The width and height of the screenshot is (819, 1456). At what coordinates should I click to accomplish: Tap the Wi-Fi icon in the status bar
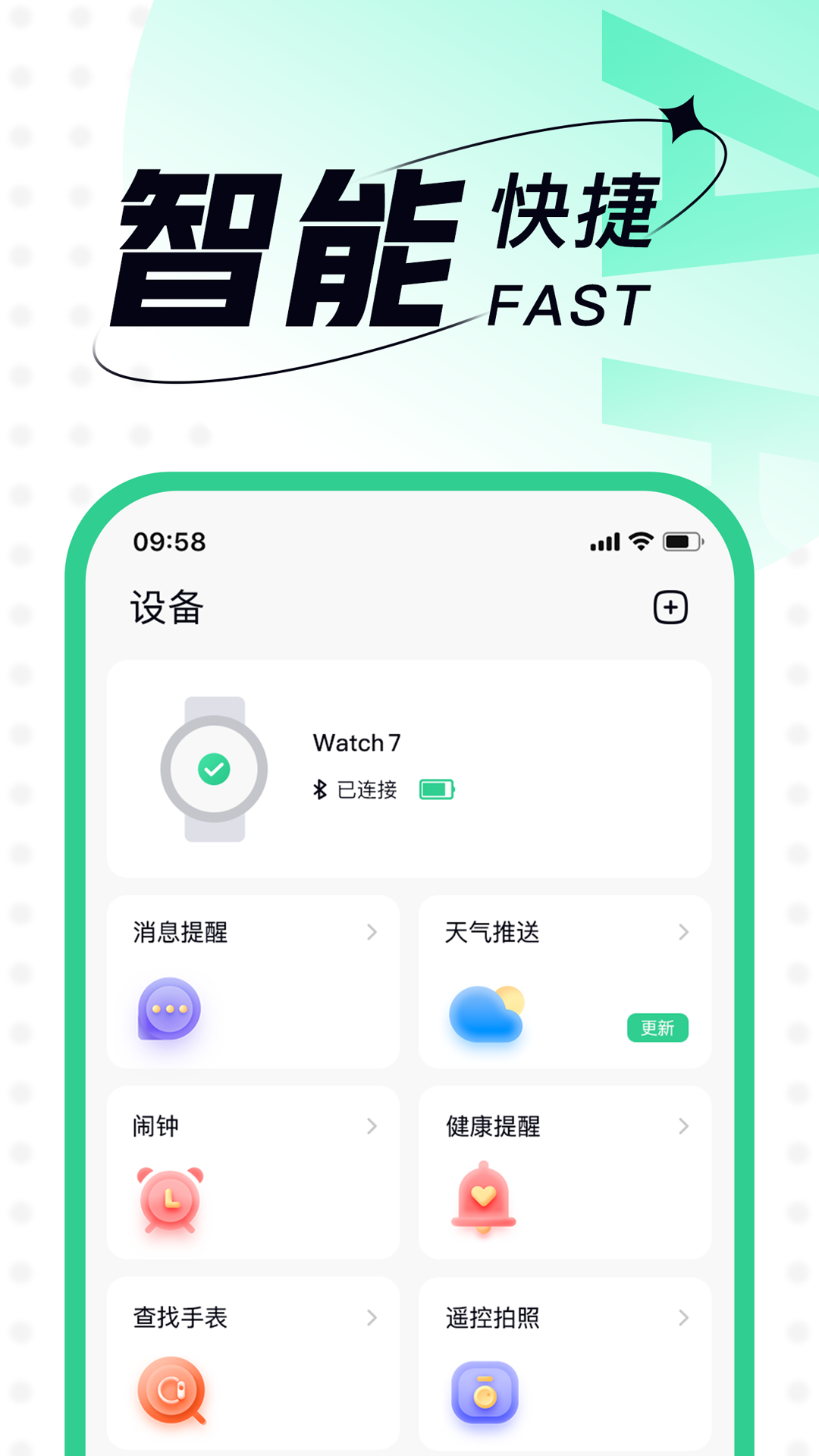641,541
